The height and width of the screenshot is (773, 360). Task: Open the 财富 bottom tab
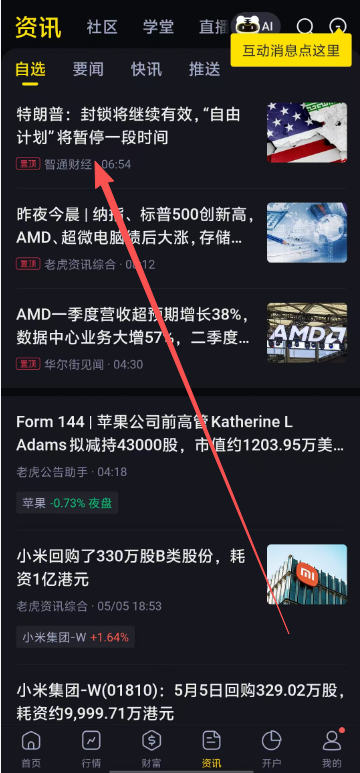tap(151, 748)
